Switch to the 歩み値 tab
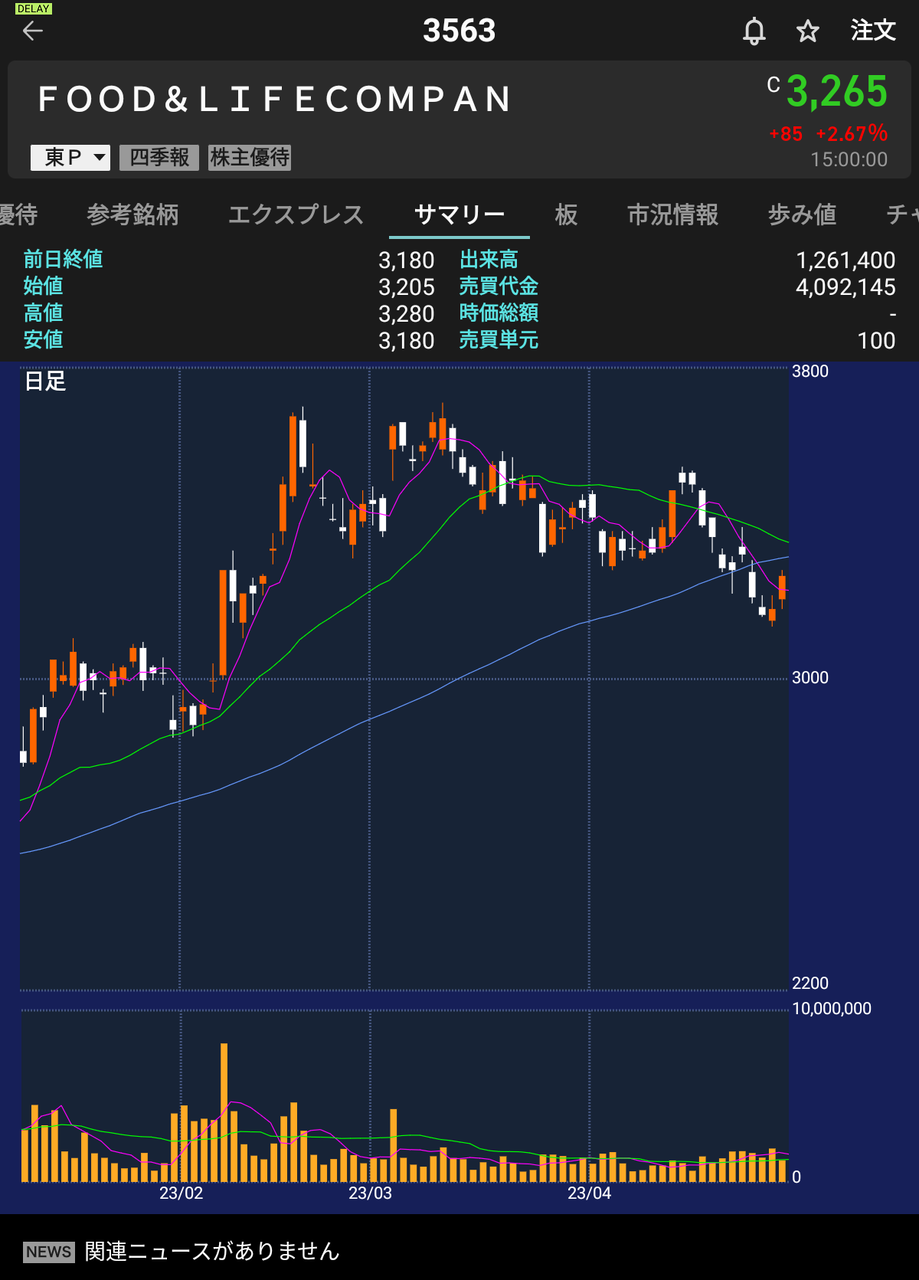 tap(802, 214)
